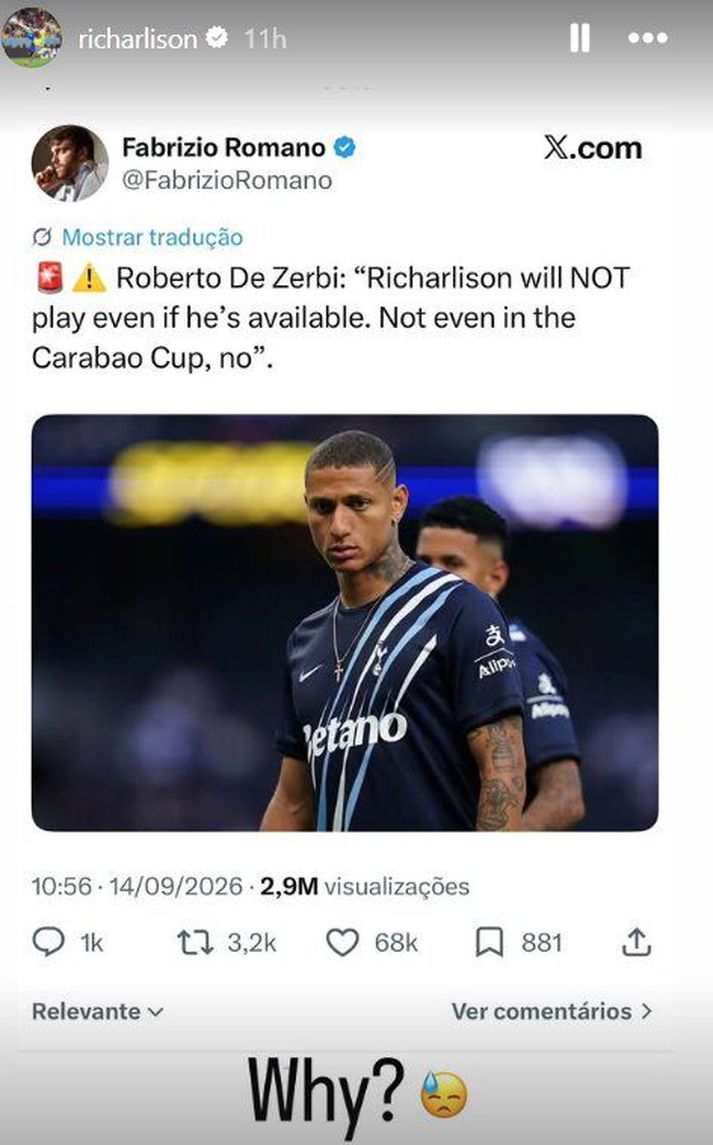Screen dimensions: 713x1145
Task: Pause the story playback
Action: 579,37
